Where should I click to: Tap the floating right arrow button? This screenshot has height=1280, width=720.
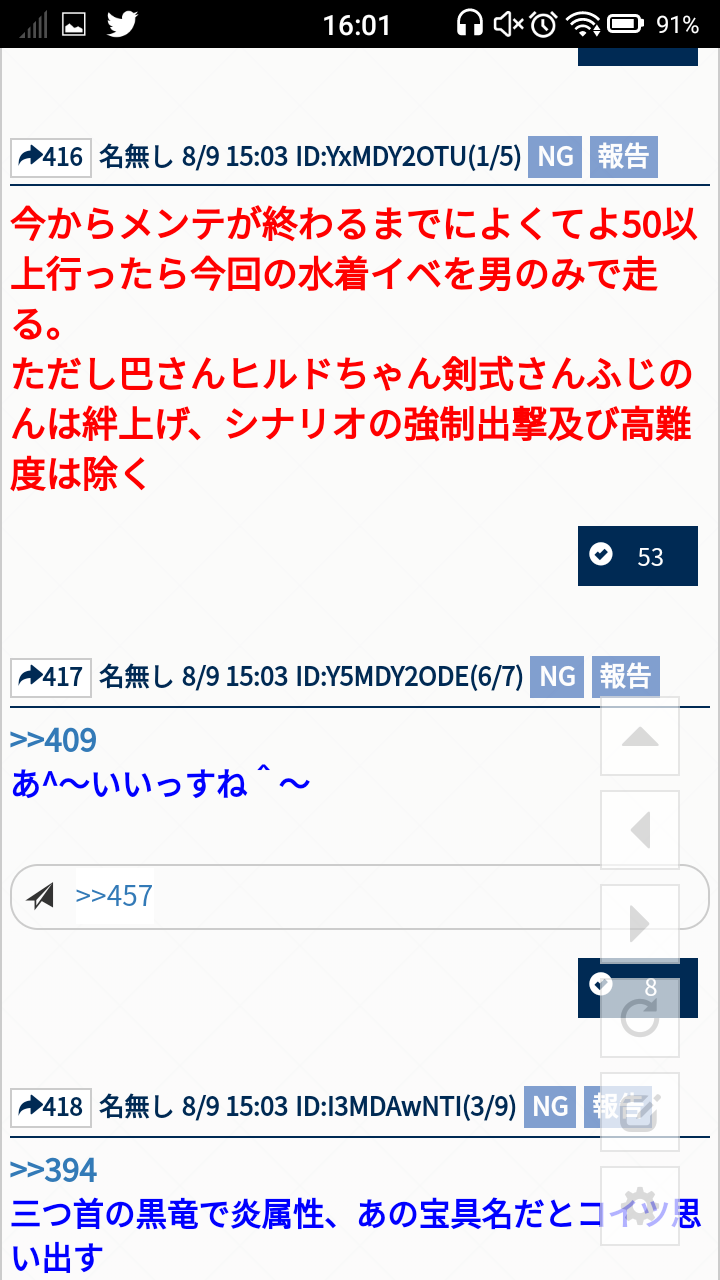tap(640, 924)
